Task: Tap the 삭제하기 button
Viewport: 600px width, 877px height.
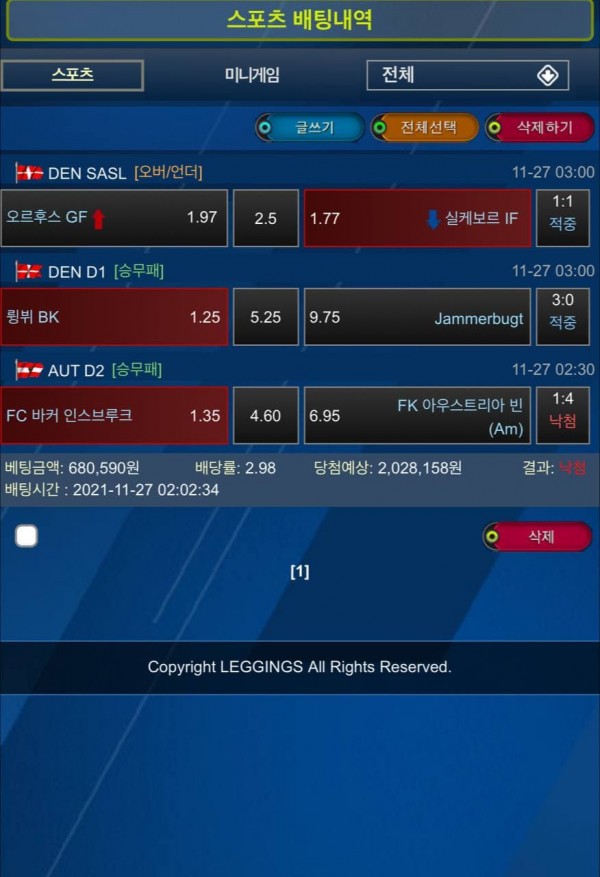Action: tap(538, 128)
